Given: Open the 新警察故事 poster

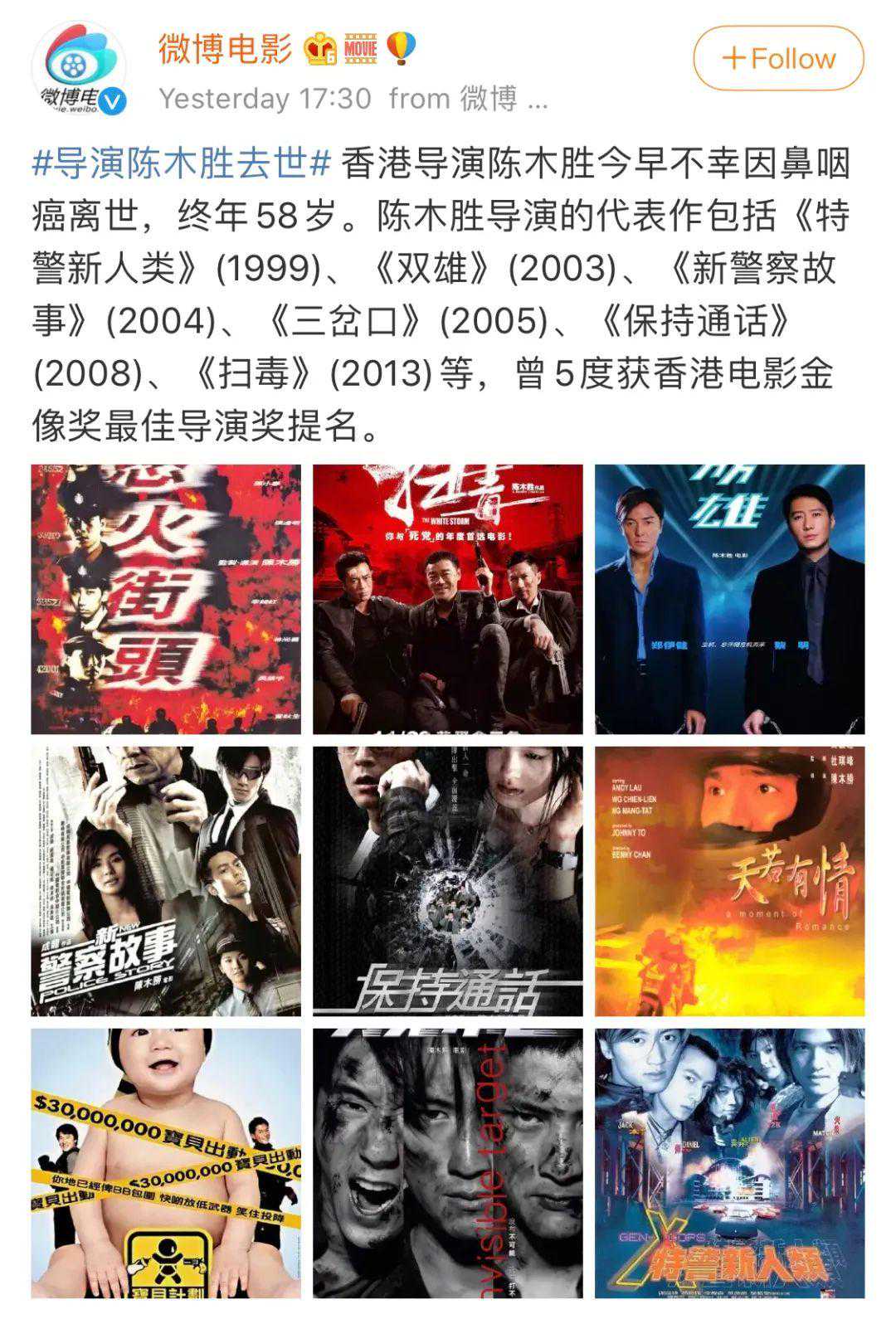Looking at the screenshot, I should click(x=166, y=881).
